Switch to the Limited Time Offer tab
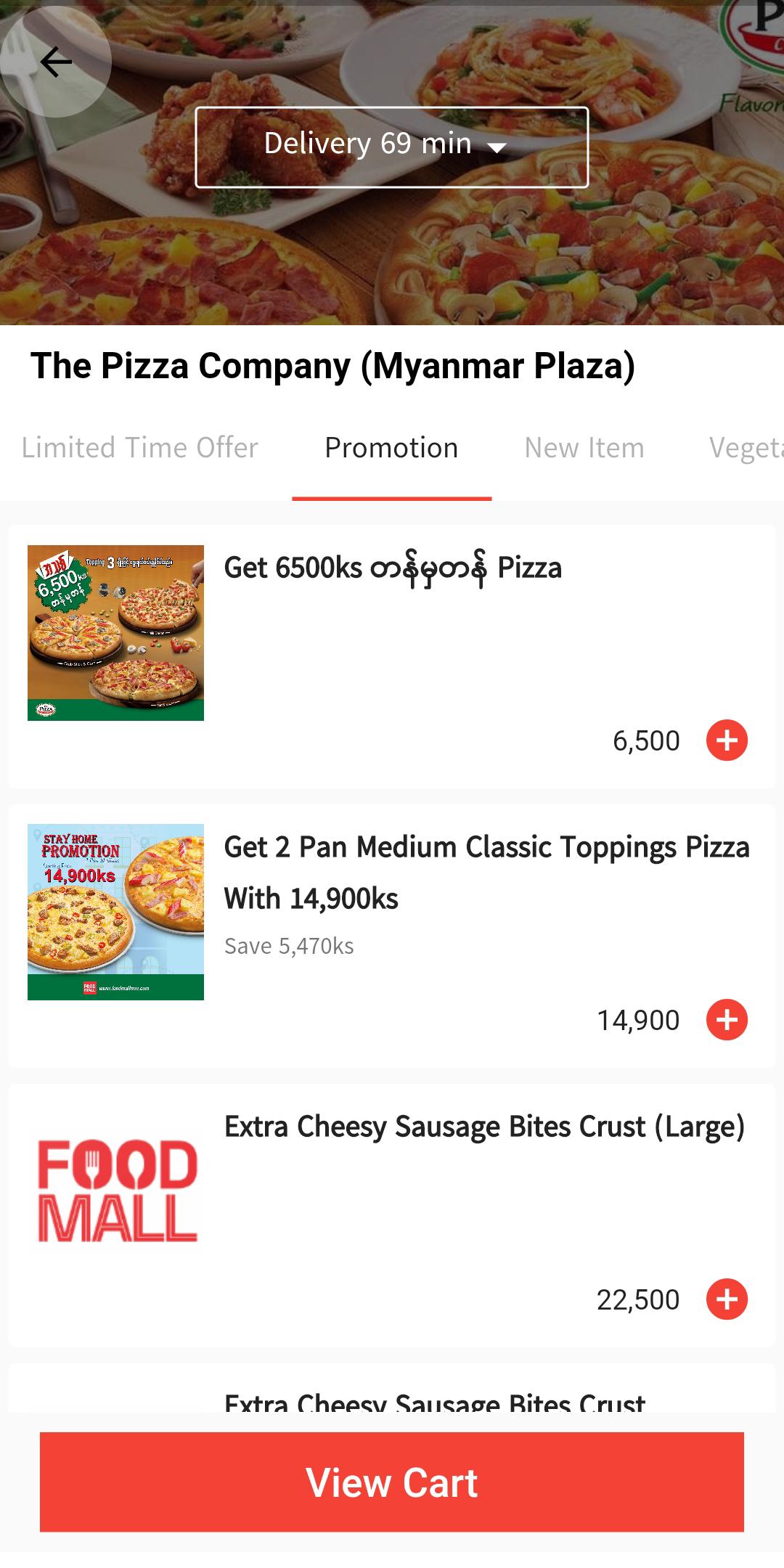 (139, 448)
